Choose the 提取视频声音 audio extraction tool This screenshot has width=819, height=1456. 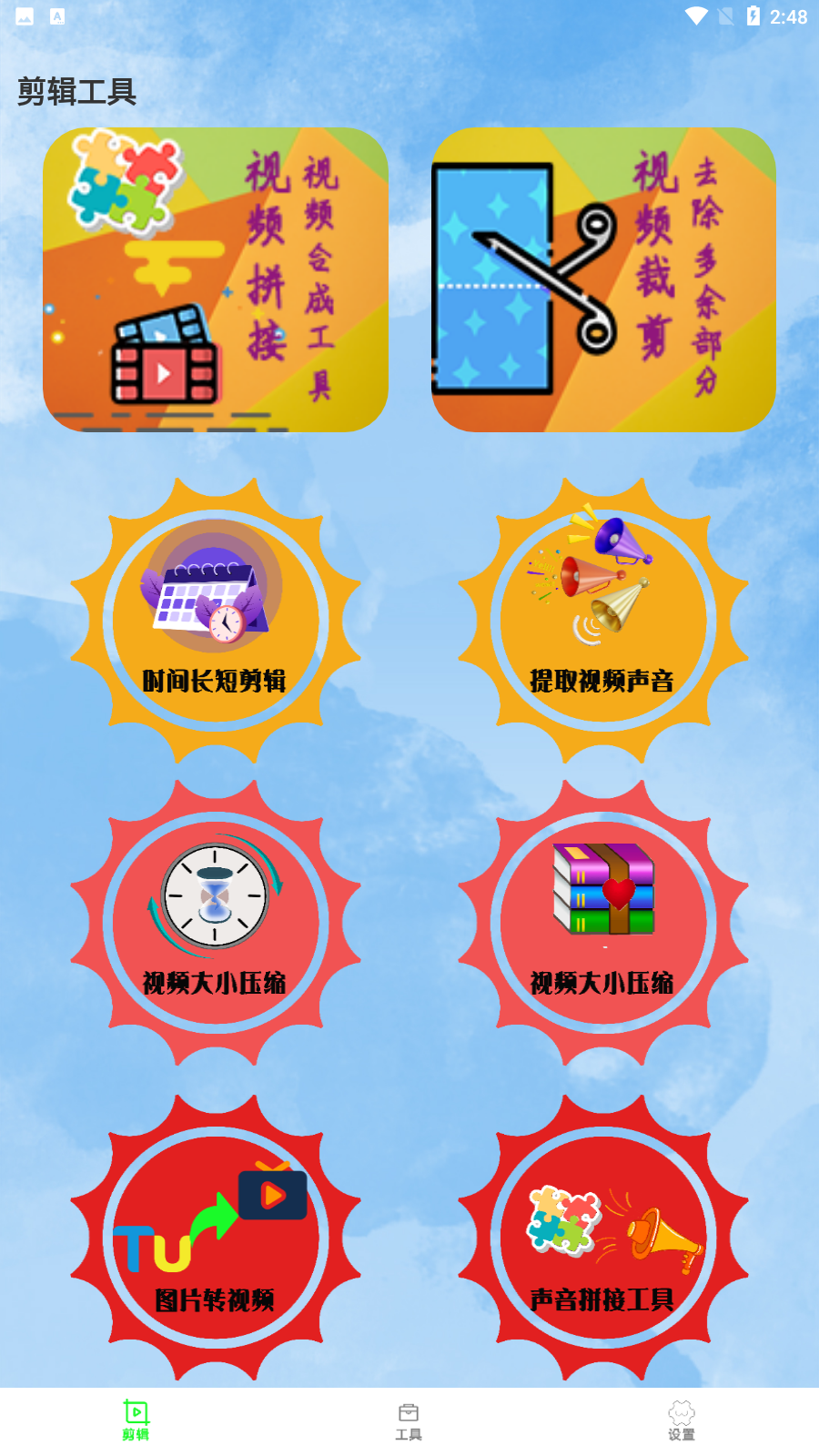pyautogui.click(x=603, y=621)
